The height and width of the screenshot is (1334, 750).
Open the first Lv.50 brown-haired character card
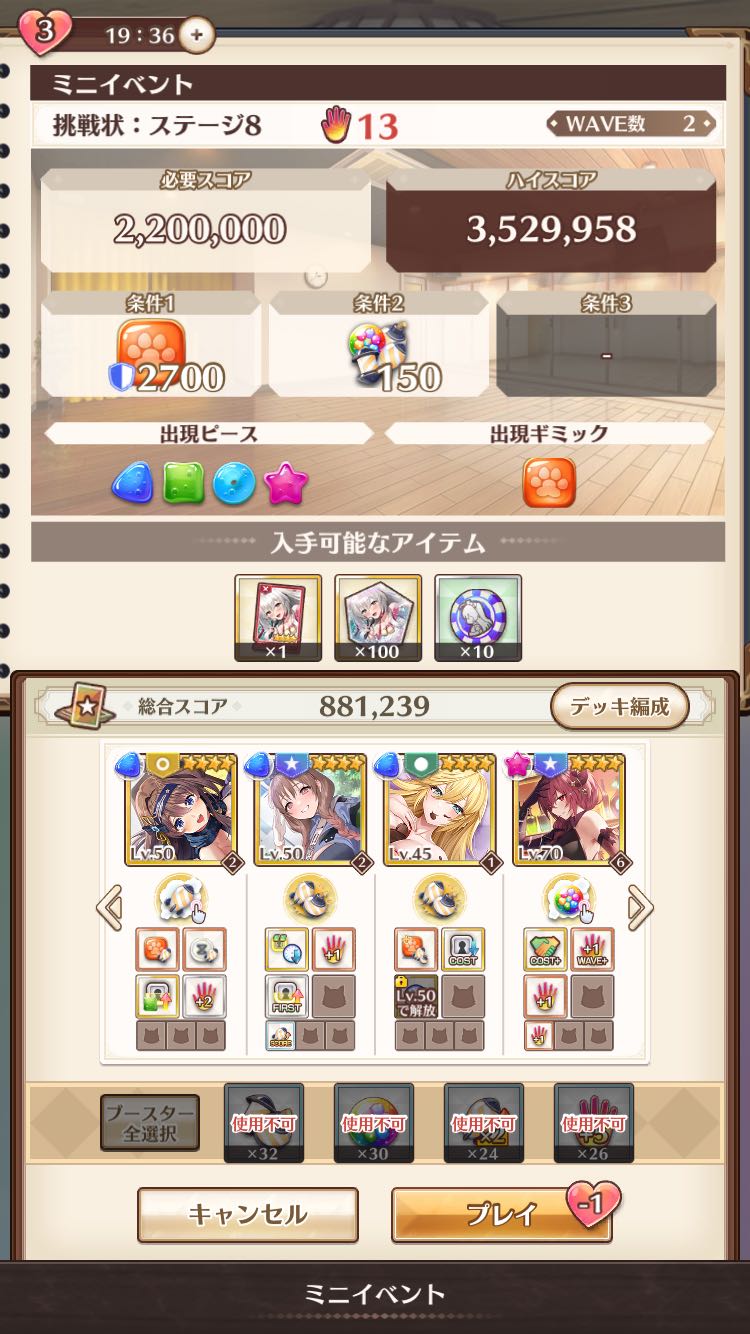click(x=181, y=808)
